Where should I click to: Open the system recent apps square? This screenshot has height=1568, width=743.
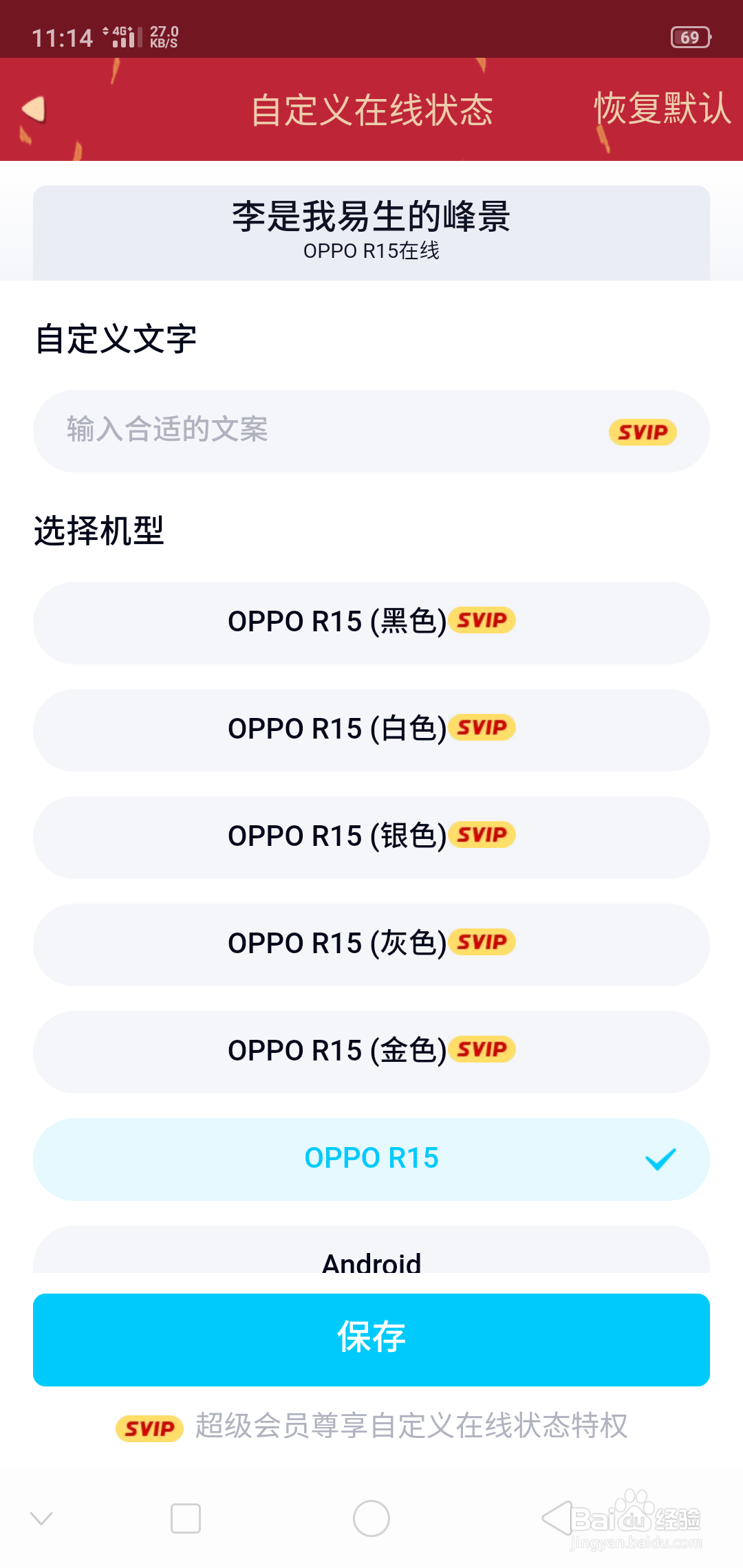click(186, 1518)
